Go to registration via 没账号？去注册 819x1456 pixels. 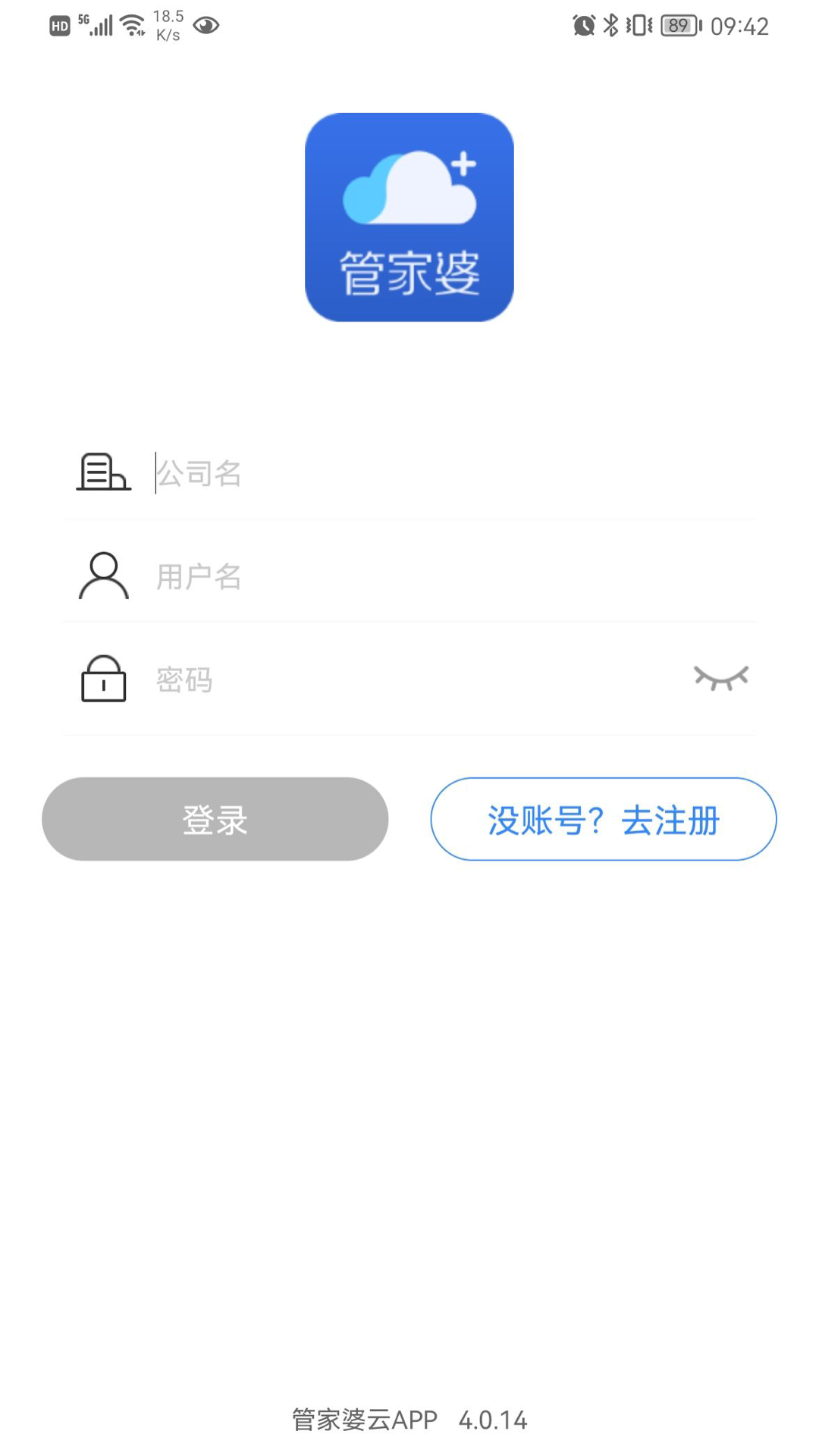(x=603, y=819)
